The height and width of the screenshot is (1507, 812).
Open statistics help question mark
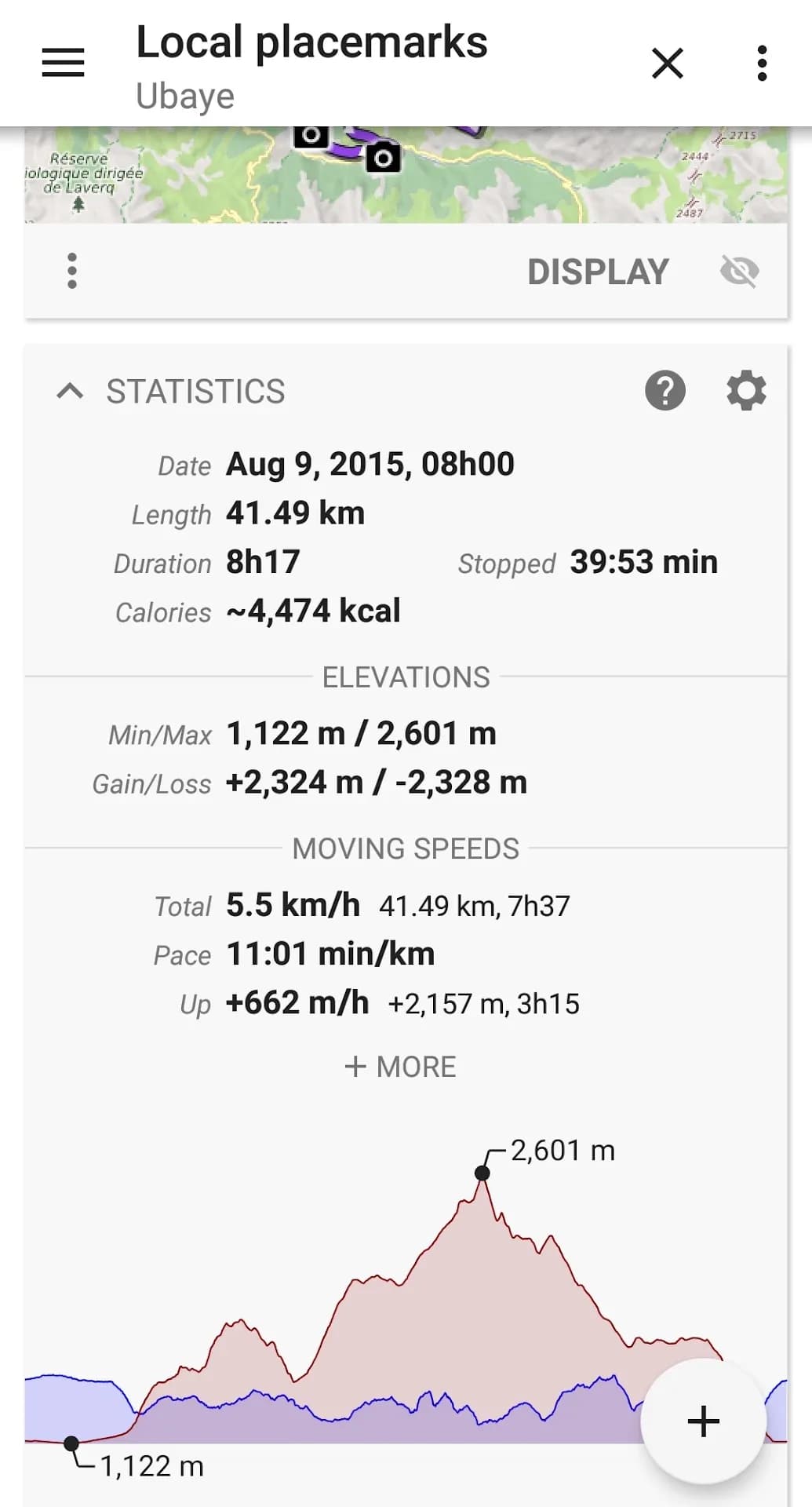pos(665,390)
